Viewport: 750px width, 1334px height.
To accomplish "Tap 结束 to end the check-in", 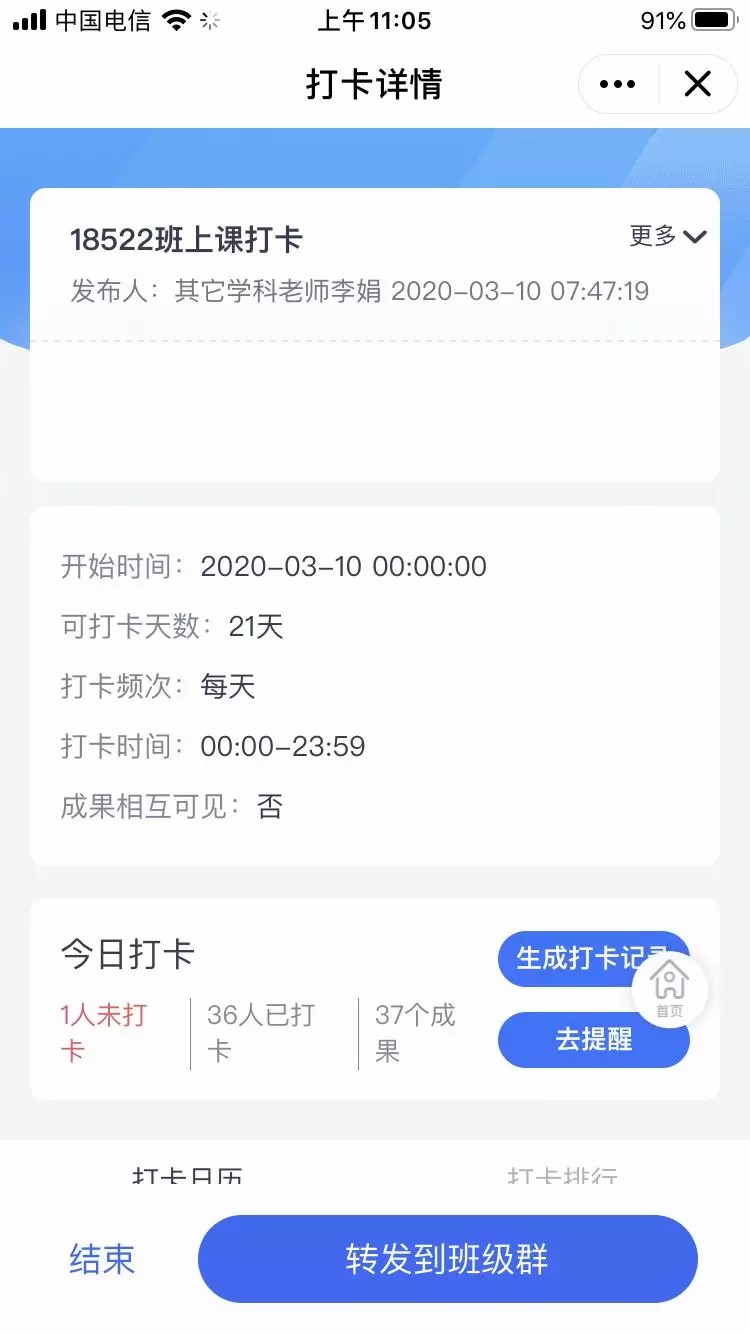I will [x=102, y=1259].
